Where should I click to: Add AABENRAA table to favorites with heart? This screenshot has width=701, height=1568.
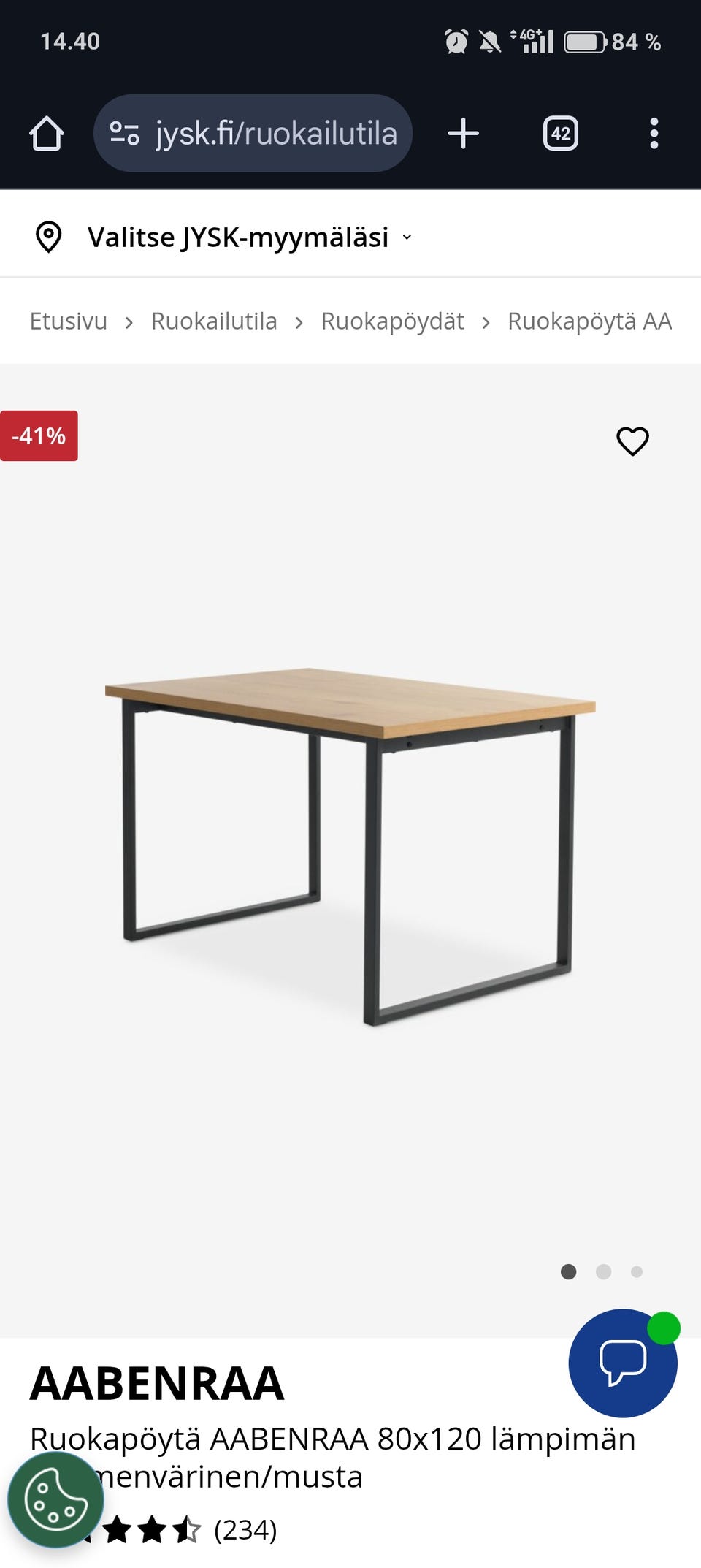click(632, 441)
